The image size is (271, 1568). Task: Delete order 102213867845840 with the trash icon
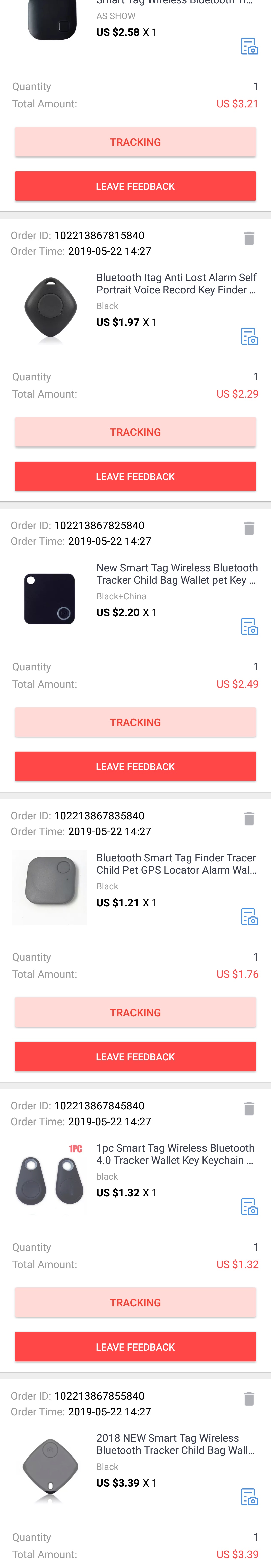point(248,1108)
